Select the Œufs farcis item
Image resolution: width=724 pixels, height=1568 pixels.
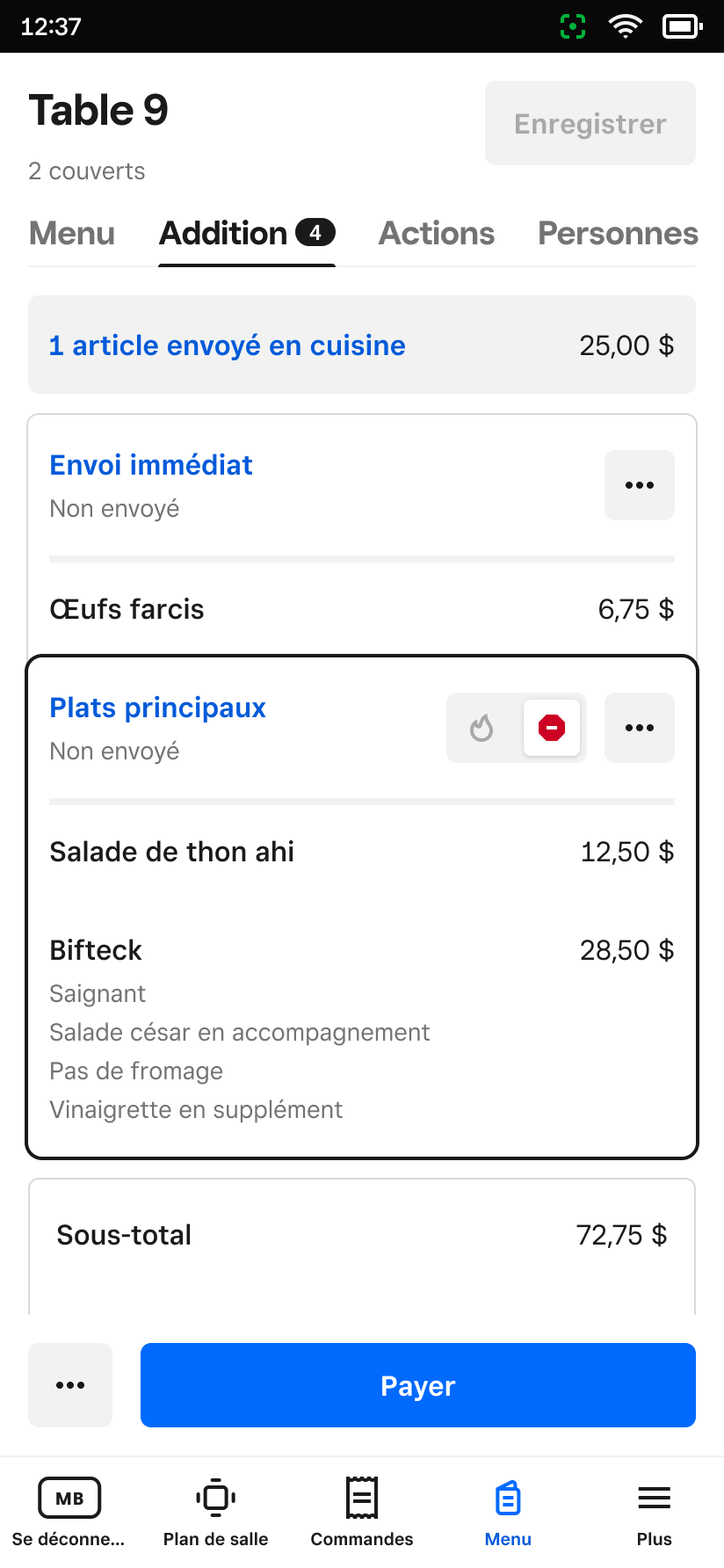(x=362, y=609)
